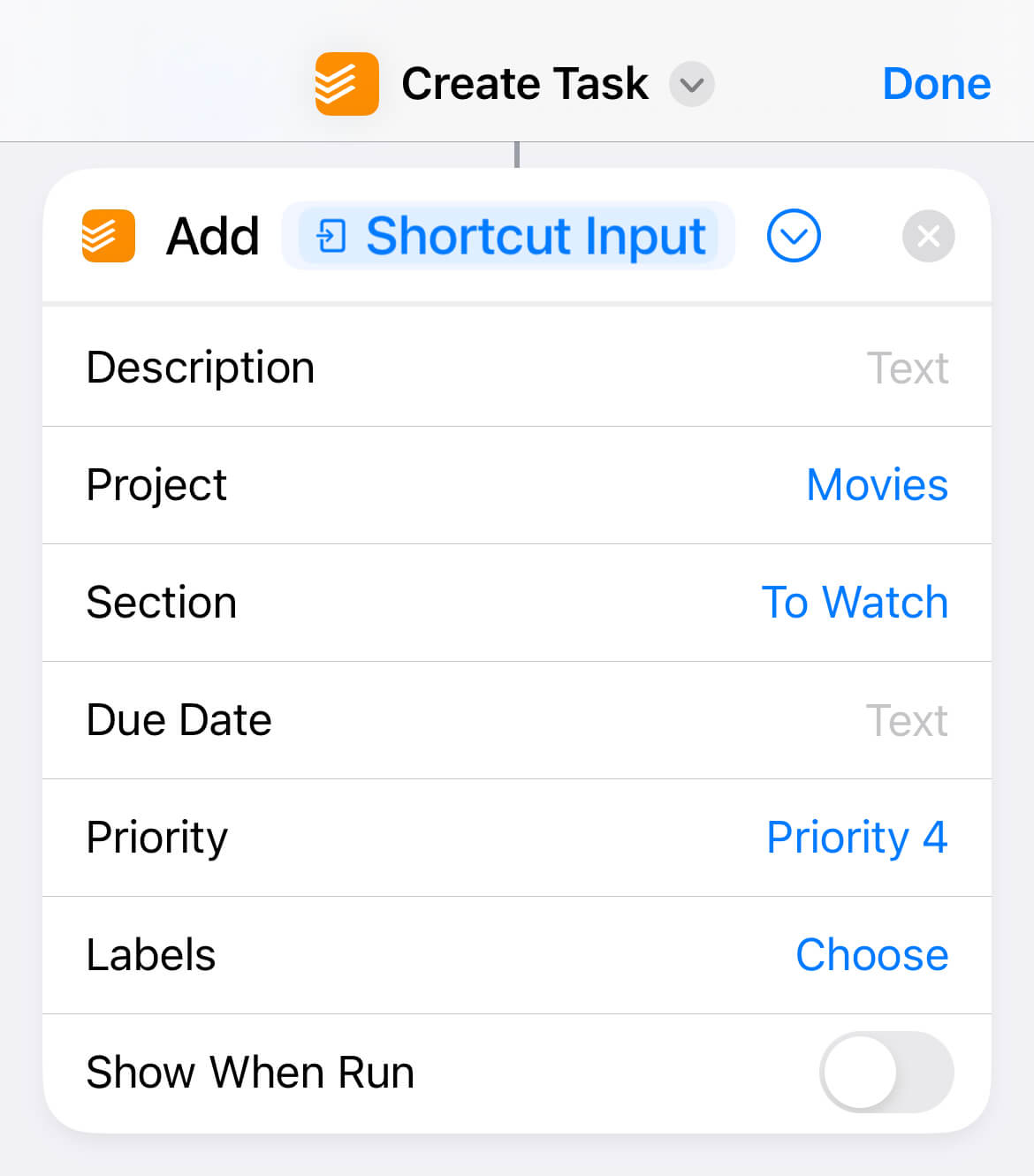This screenshot has width=1034, height=1176.
Task: Tap Done to finish editing the shortcut
Action: [x=936, y=84]
